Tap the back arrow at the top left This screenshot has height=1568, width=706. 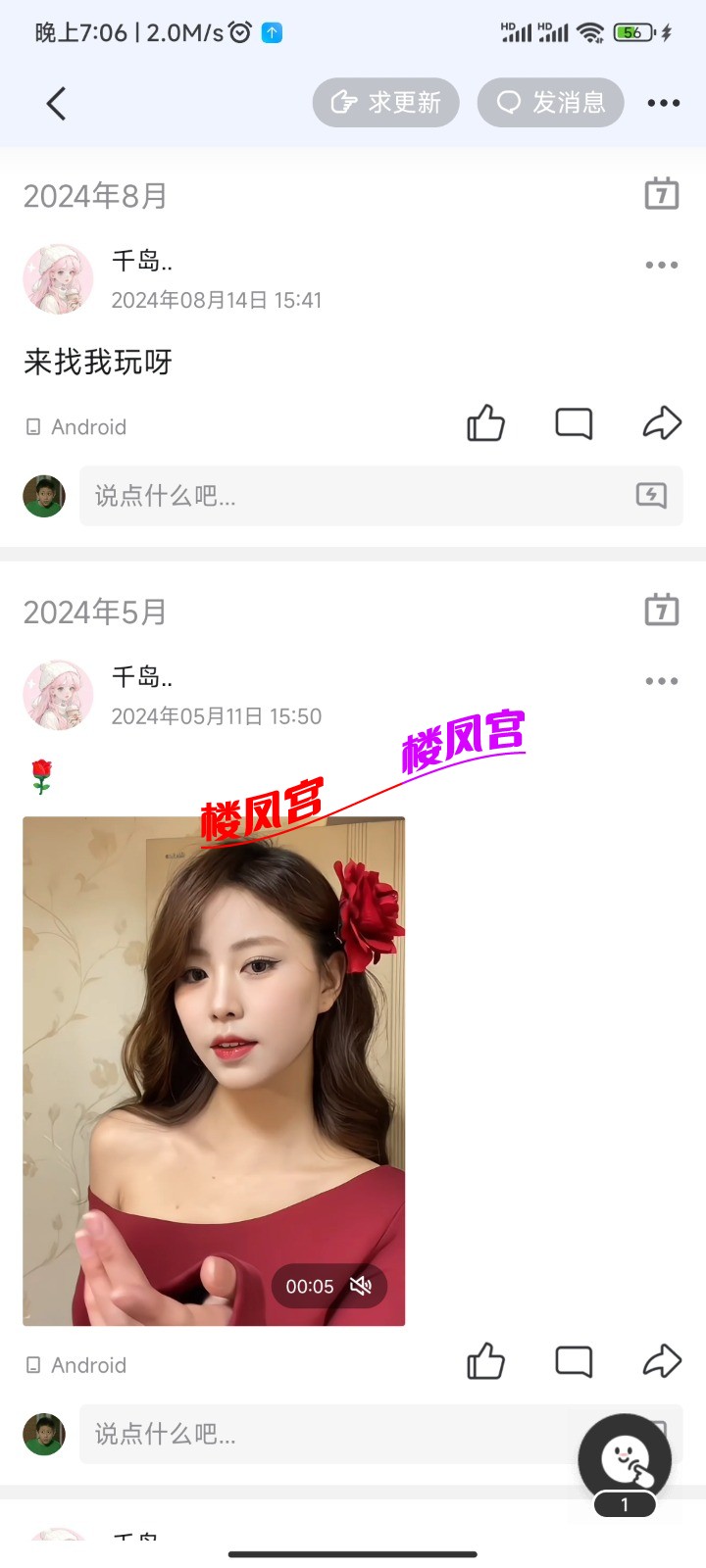(x=56, y=103)
